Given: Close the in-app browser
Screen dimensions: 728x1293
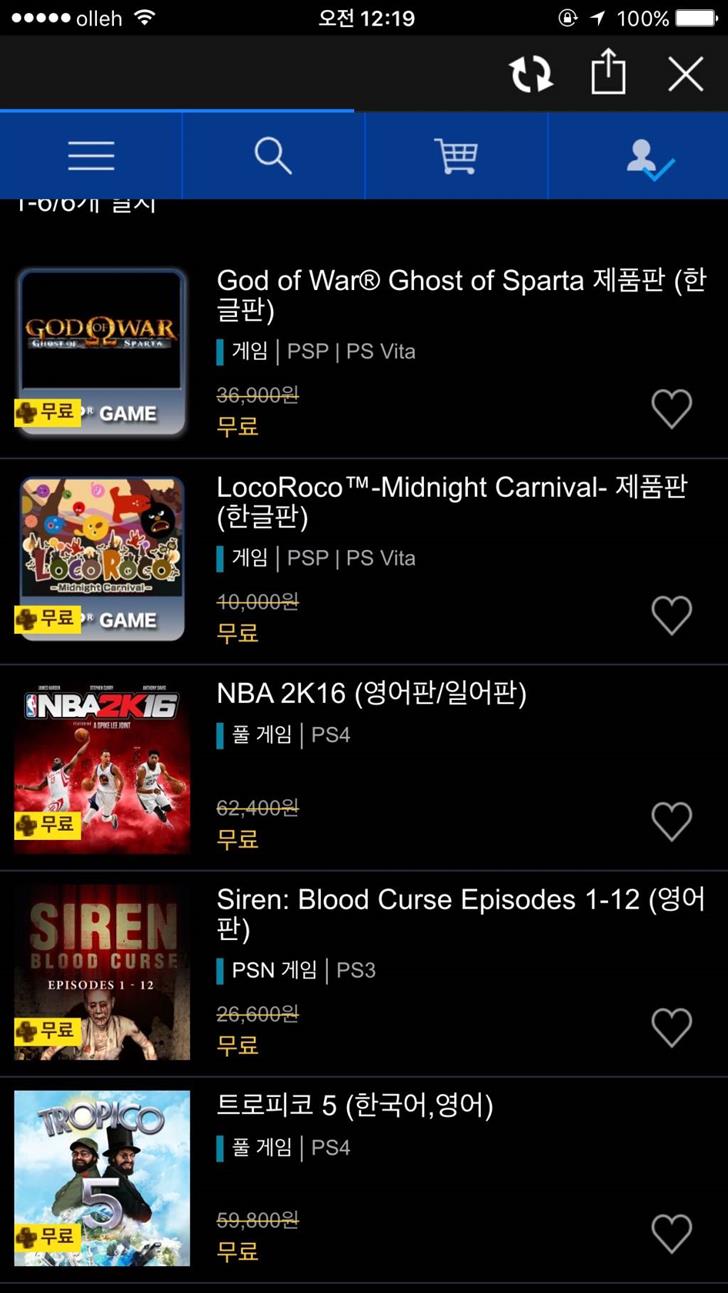Looking at the screenshot, I should tap(686, 74).
